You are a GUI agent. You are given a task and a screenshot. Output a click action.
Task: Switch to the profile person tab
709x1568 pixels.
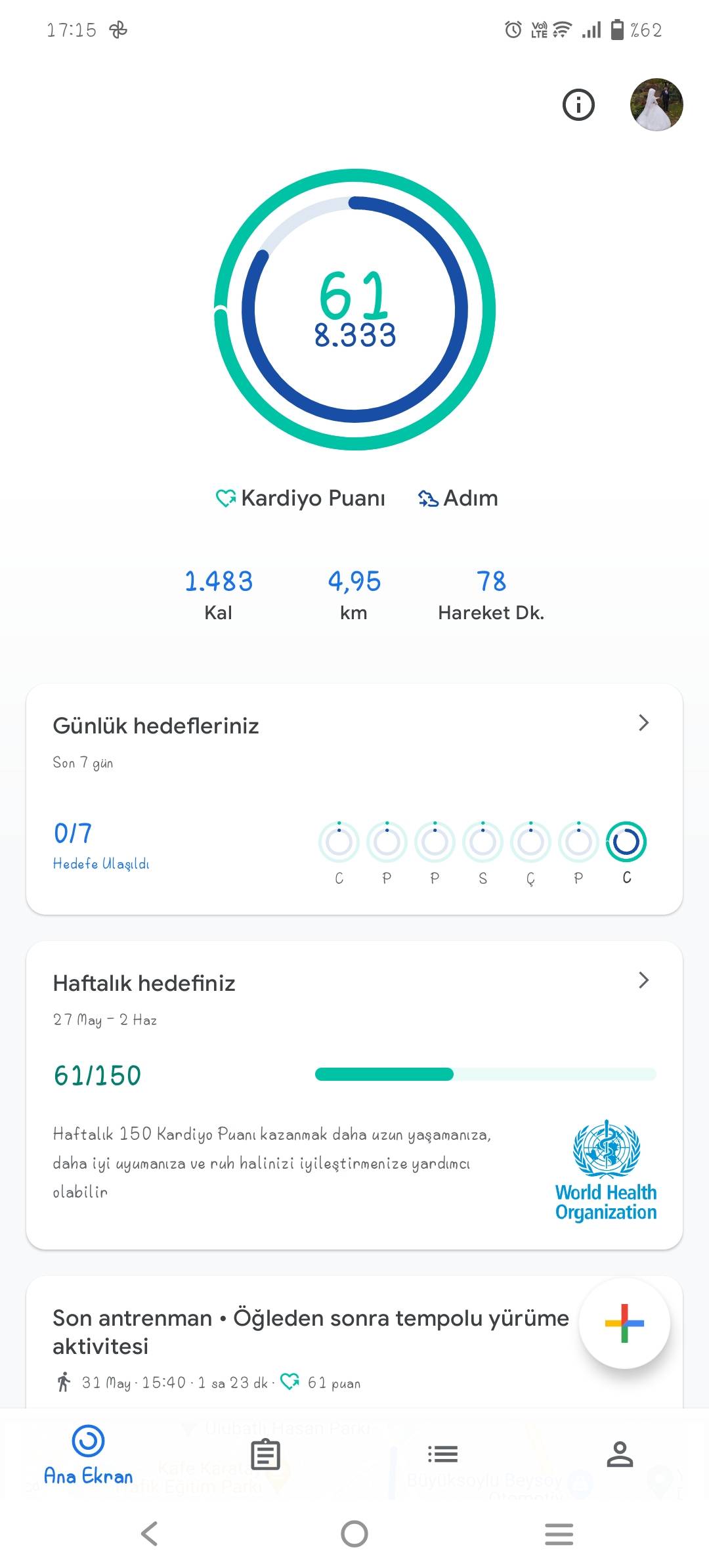click(620, 1454)
